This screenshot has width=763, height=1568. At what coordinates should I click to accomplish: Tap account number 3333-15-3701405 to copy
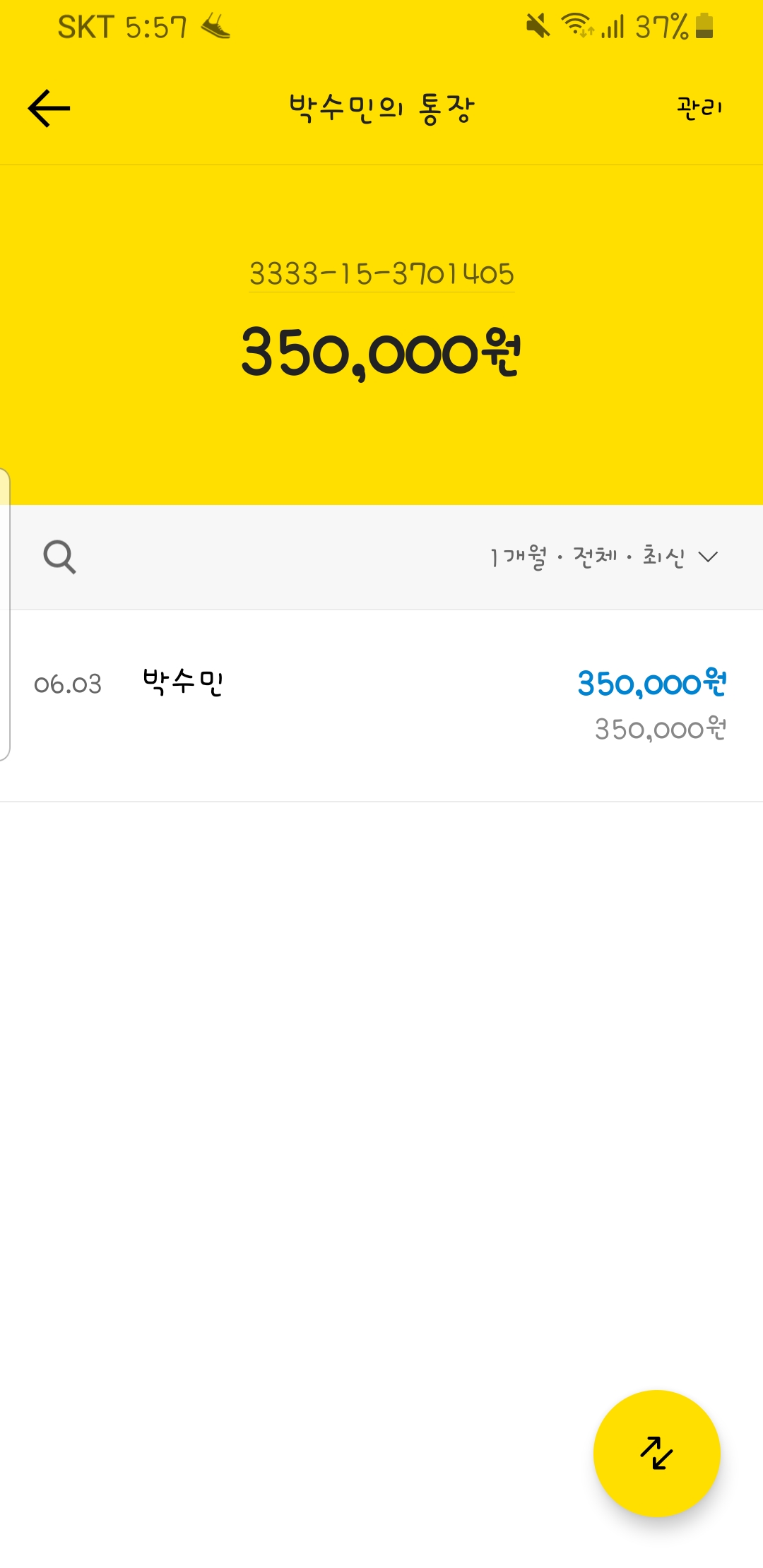pos(381,274)
